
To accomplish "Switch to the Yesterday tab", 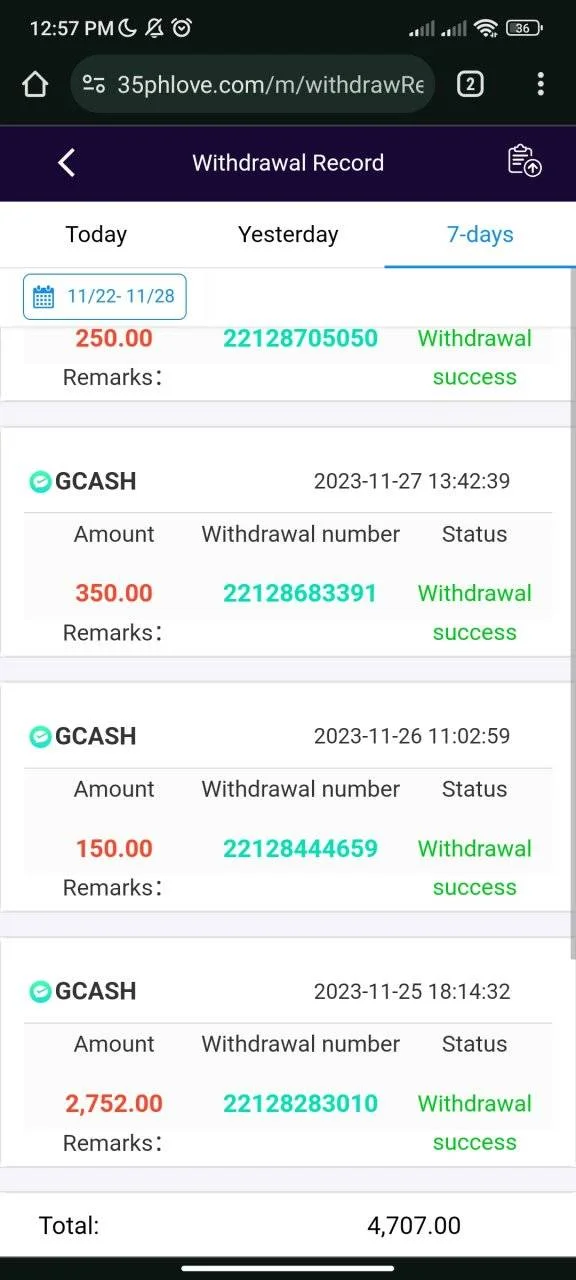I will click(x=288, y=235).
